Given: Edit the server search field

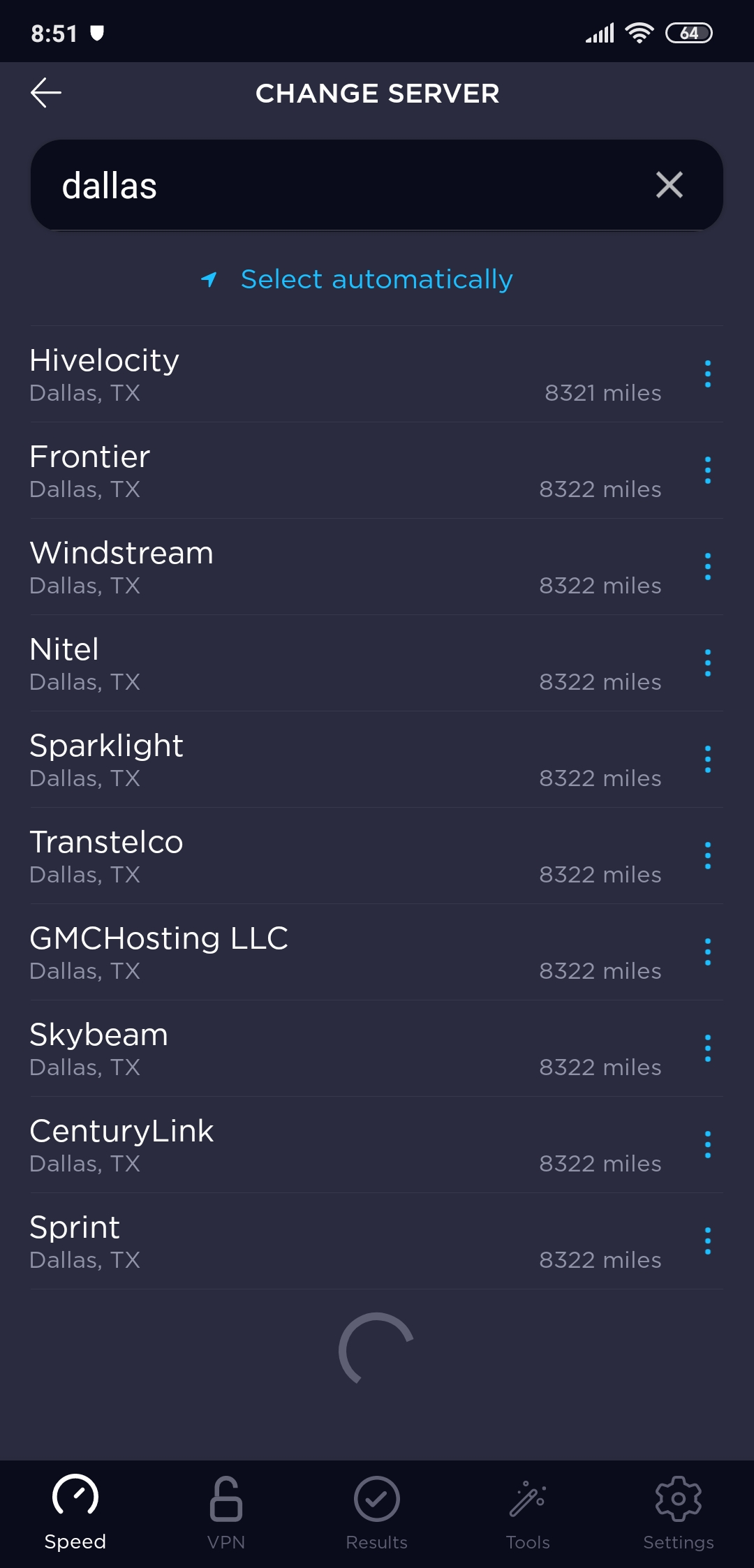Looking at the screenshot, I should pyautogui.click(x=335, y=186).
